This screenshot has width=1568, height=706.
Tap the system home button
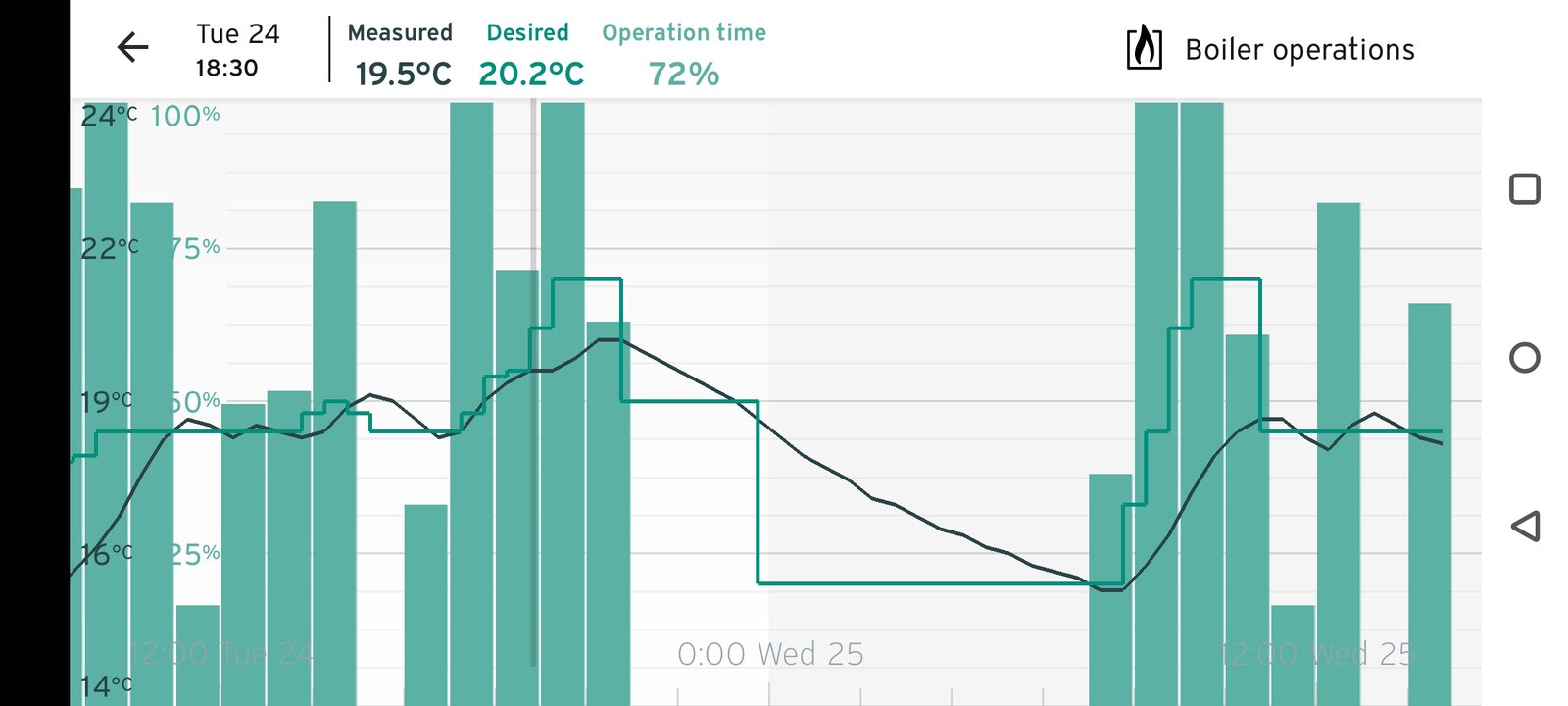[1524, 358]
